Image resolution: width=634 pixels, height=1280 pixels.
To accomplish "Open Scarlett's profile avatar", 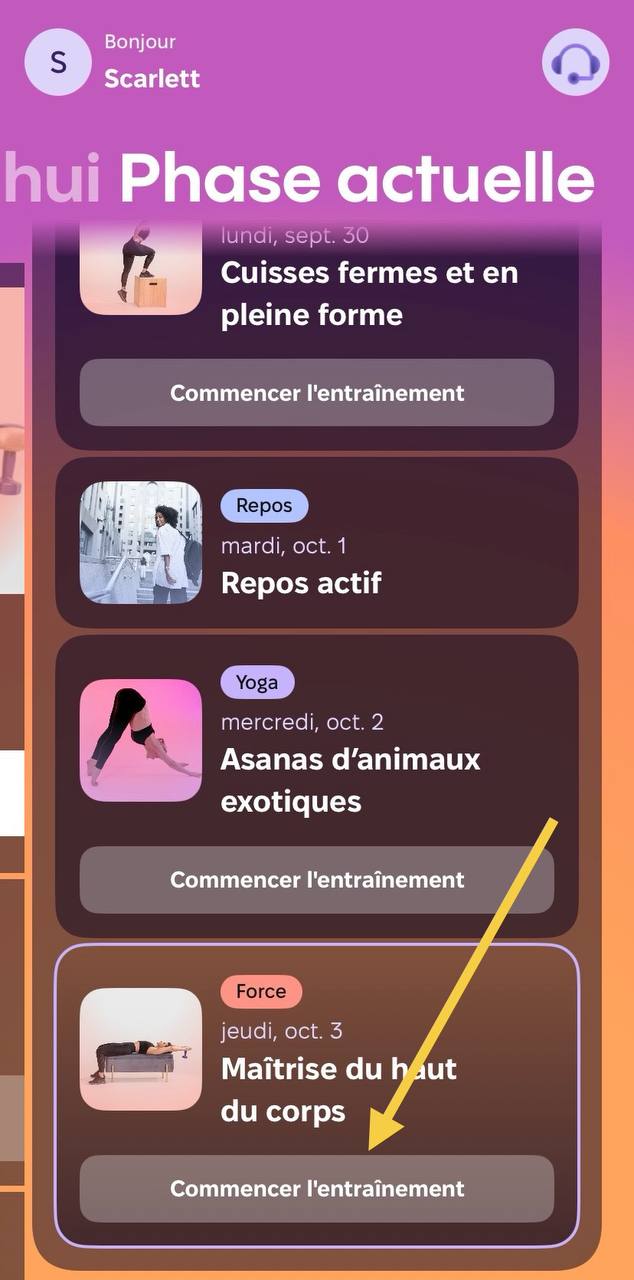I will pos(58,62).
